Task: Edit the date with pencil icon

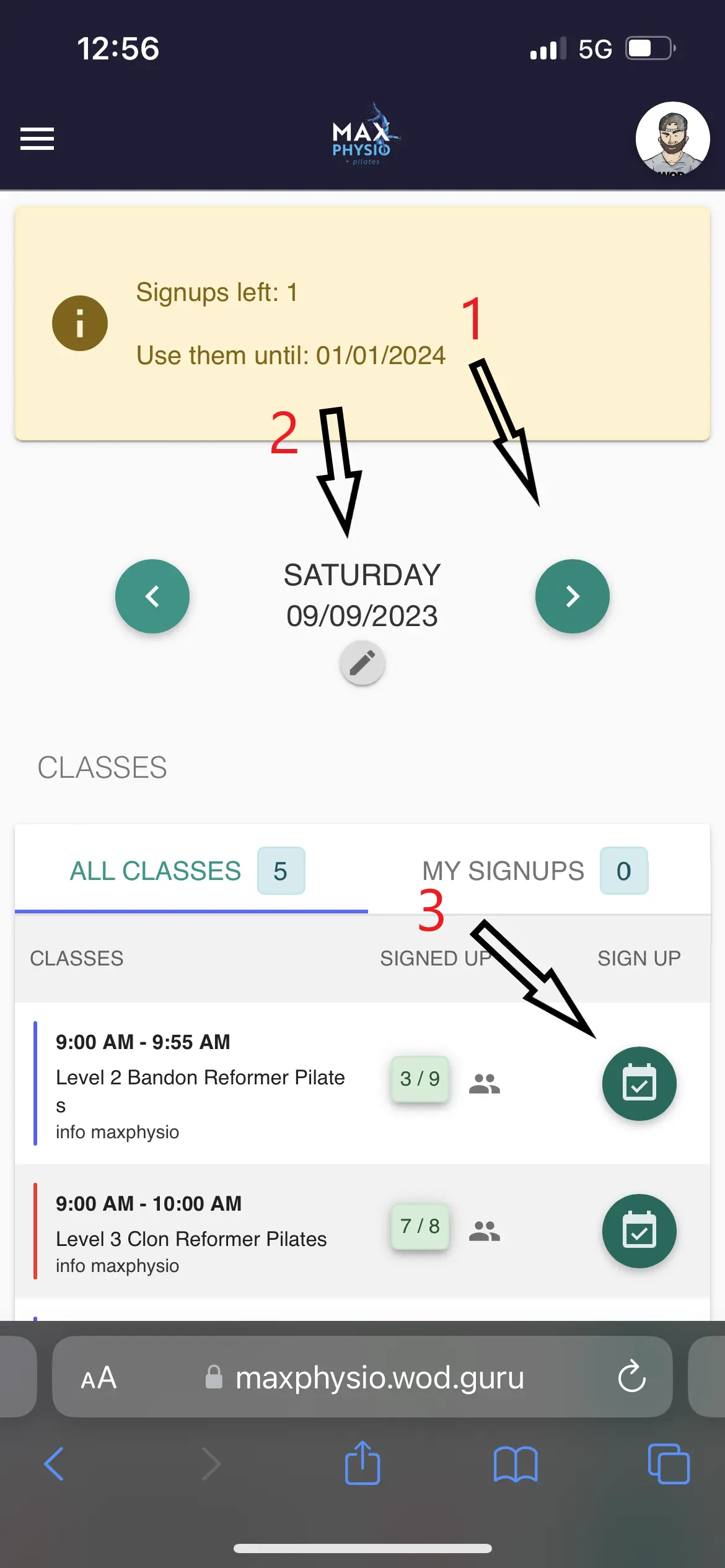Action: pos(362,663)
